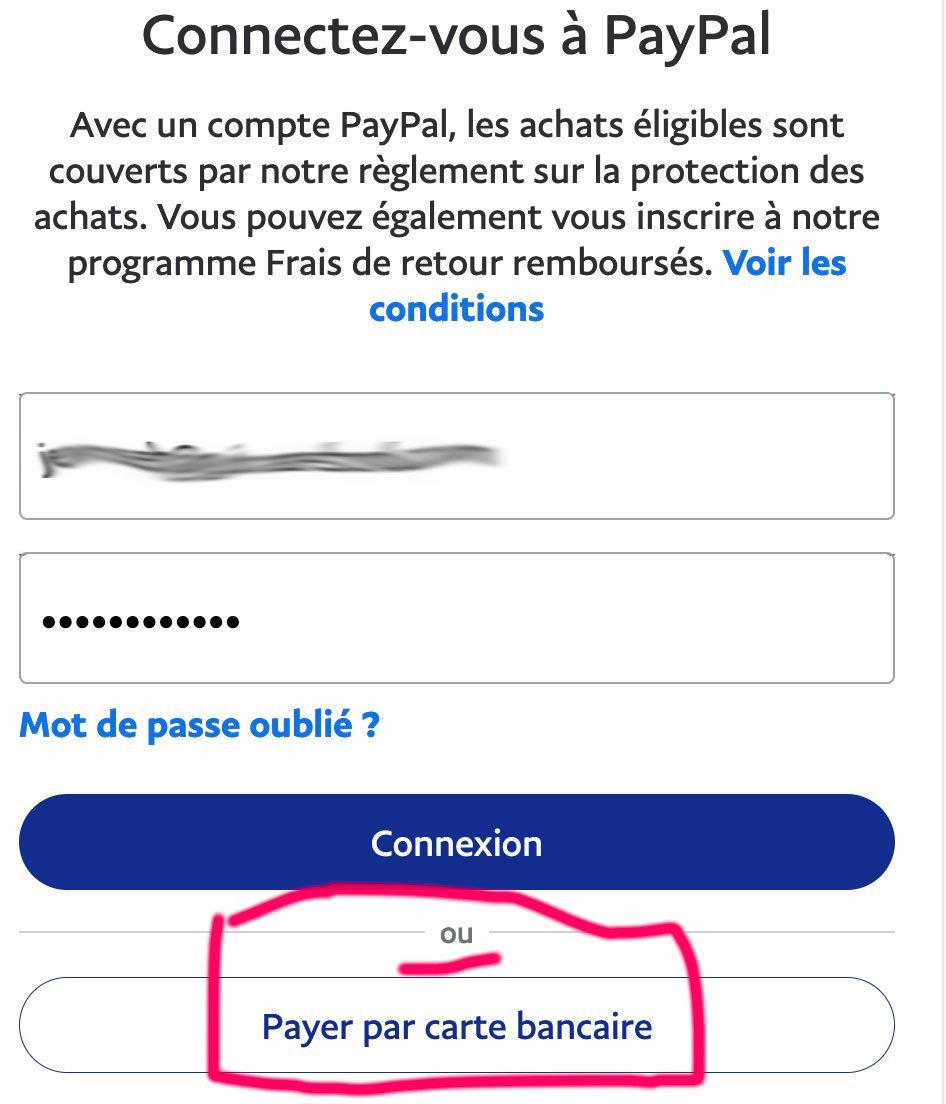Tap the Connexion button
Image resolution: width=946 pixels, height=1104 pixels.
click(456, 842)
